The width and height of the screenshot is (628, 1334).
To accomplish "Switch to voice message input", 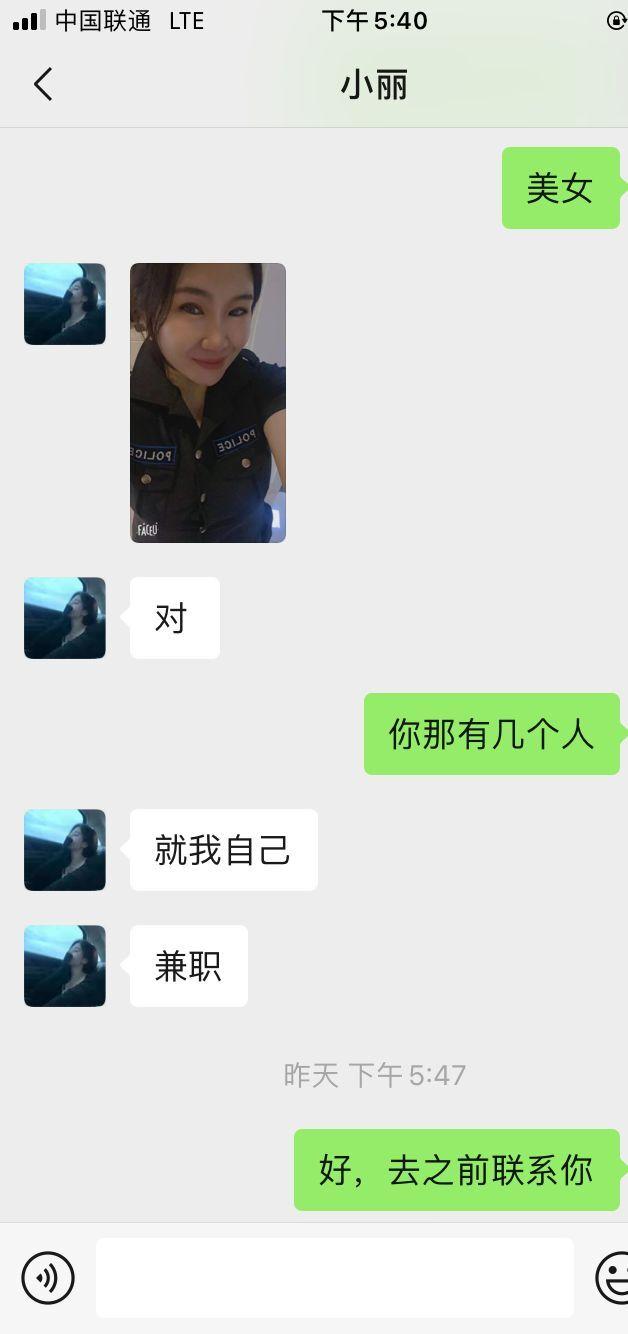I will (48, 1277).
